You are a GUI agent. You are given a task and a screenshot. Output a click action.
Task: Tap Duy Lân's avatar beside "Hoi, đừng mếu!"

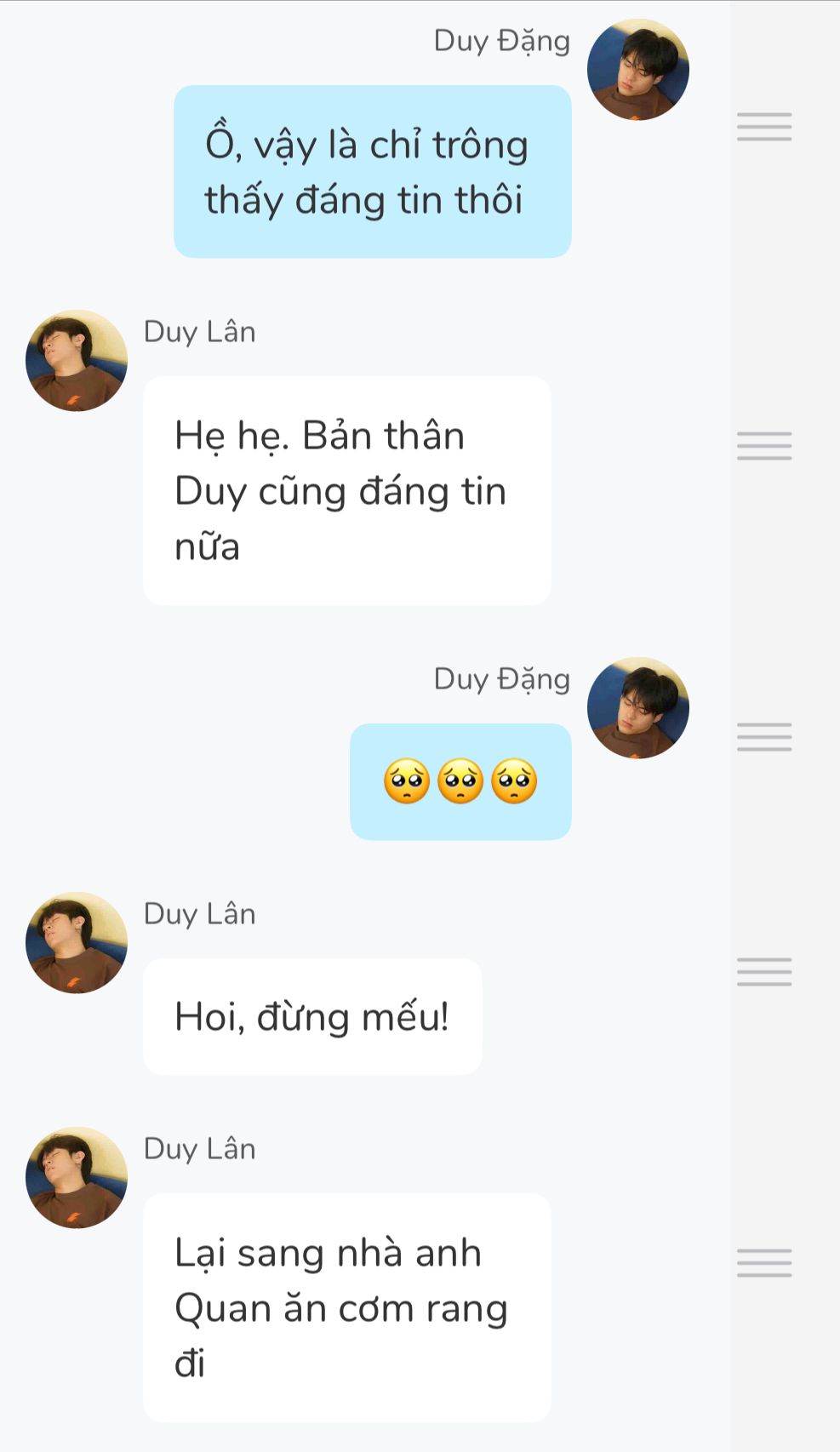coord(77,943)
